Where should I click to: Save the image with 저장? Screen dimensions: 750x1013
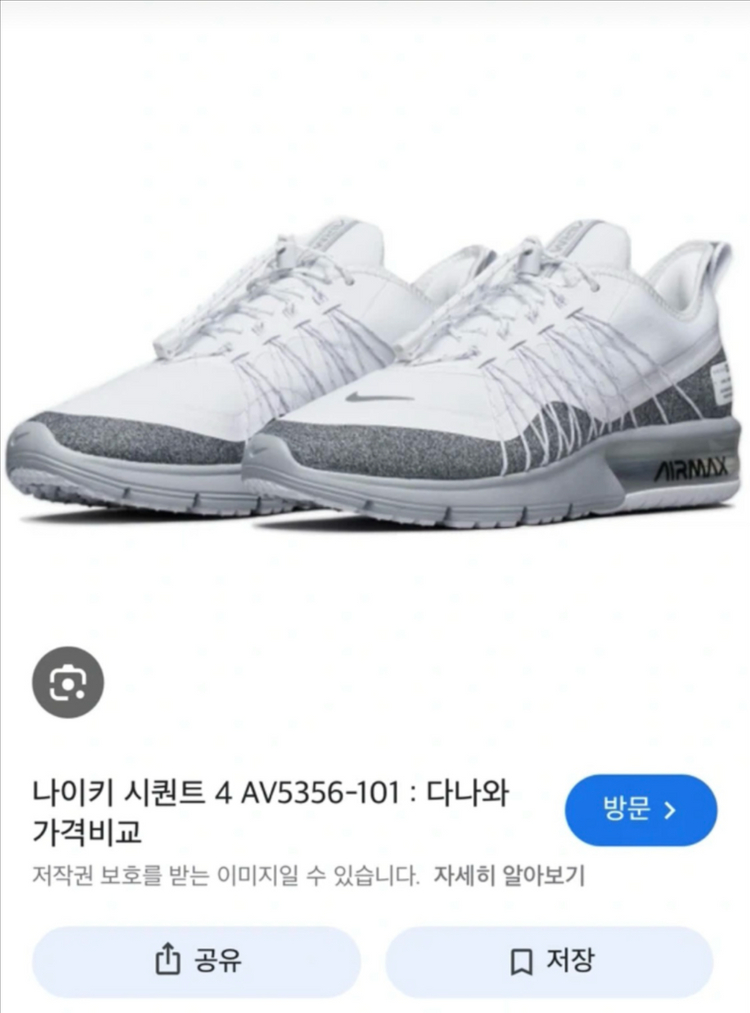pyautogui.click(x=549, y=962)
